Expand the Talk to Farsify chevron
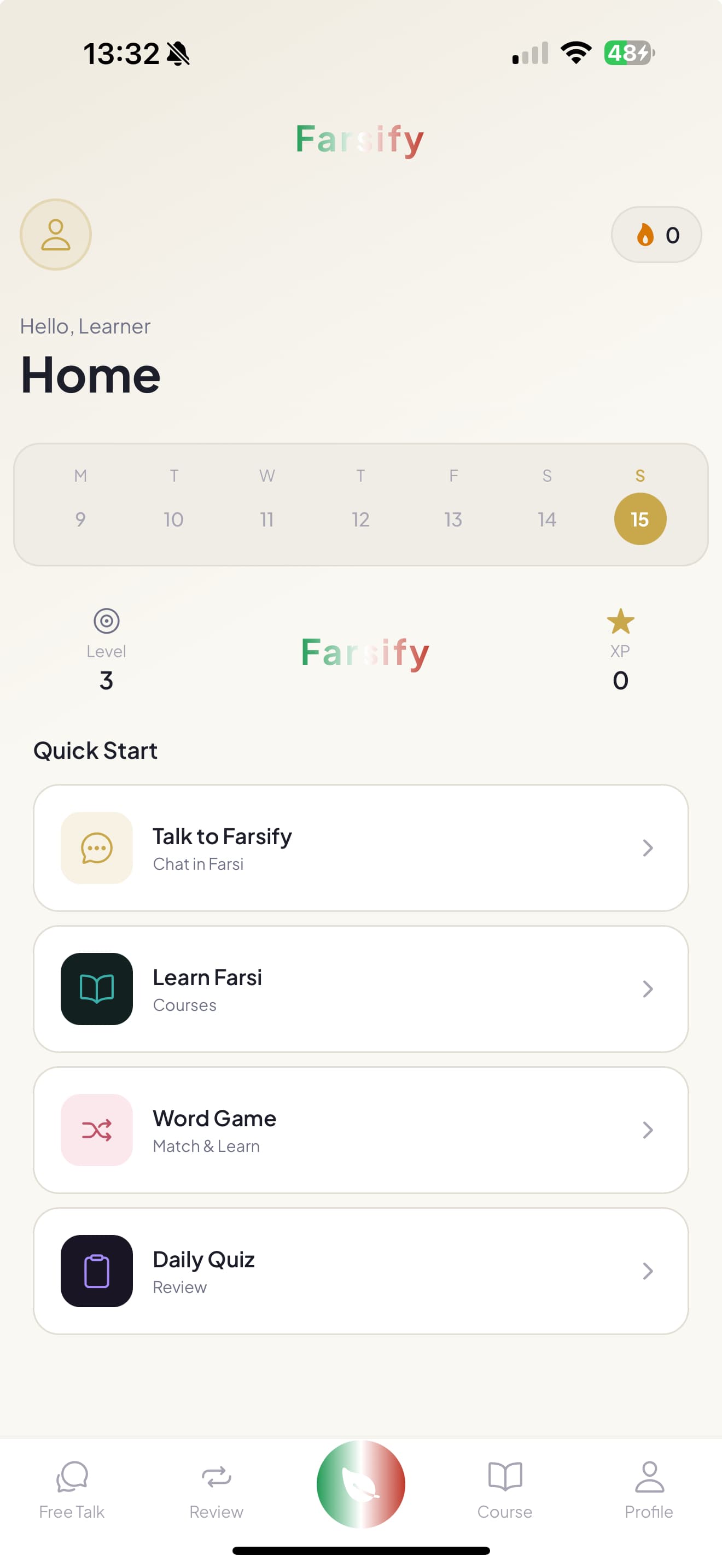The height and width of the screenshot is (1568, 722). click(x=648, y=848)
